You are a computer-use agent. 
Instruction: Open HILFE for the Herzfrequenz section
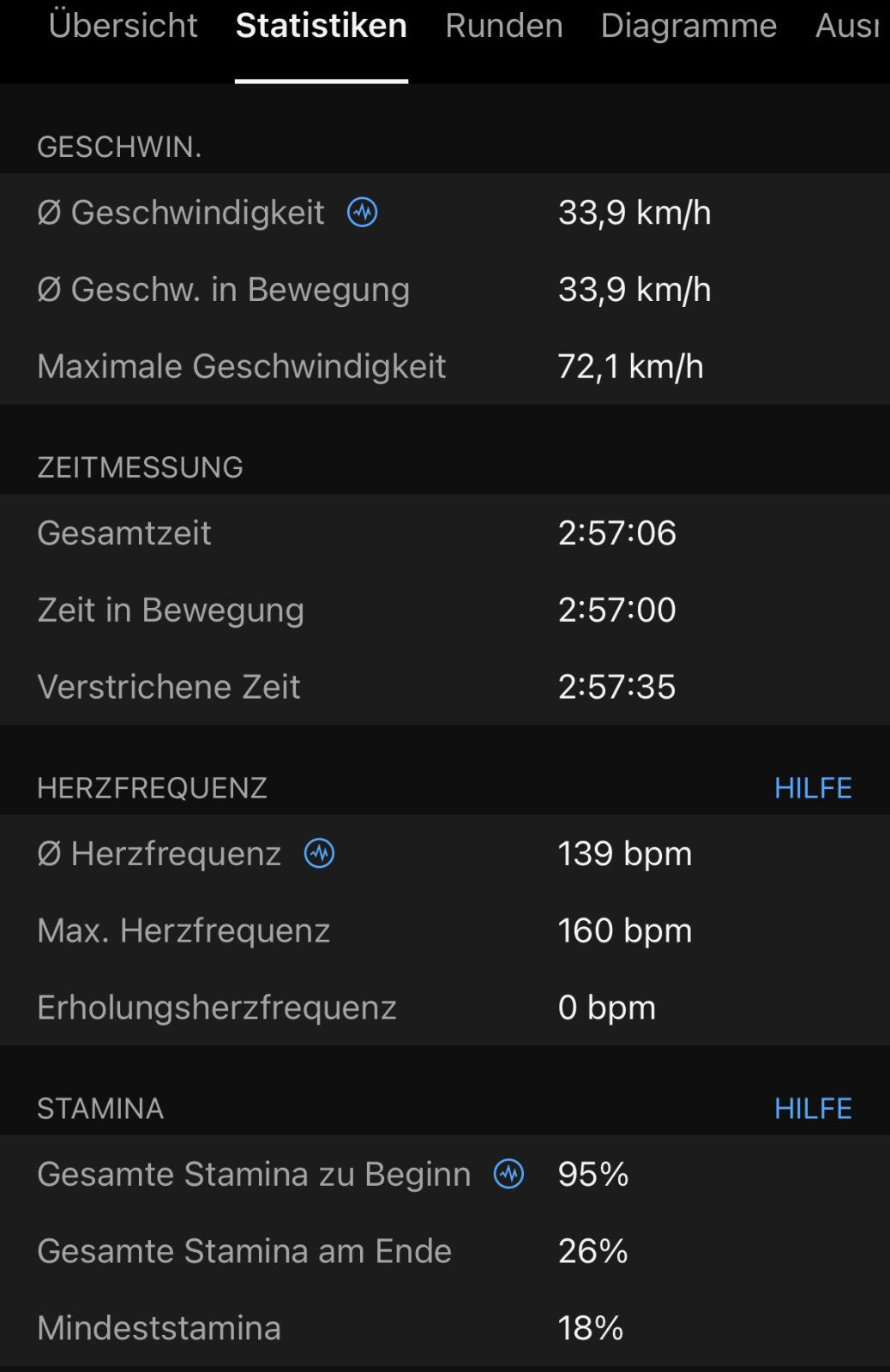tap(812, 788)
